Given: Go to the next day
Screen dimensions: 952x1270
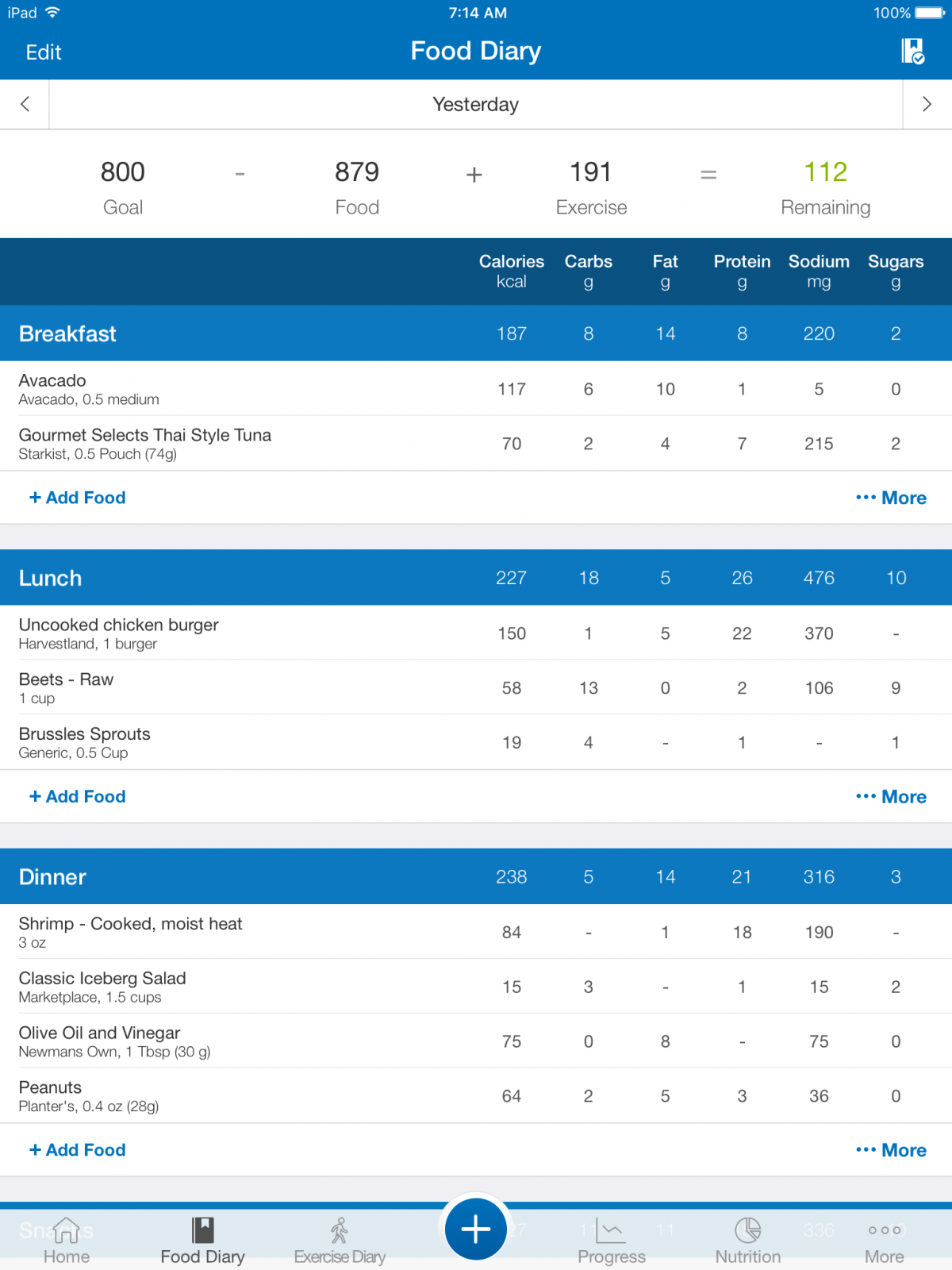Looking at the screenshot, I should pyautogui.click(x=927, y=104).
